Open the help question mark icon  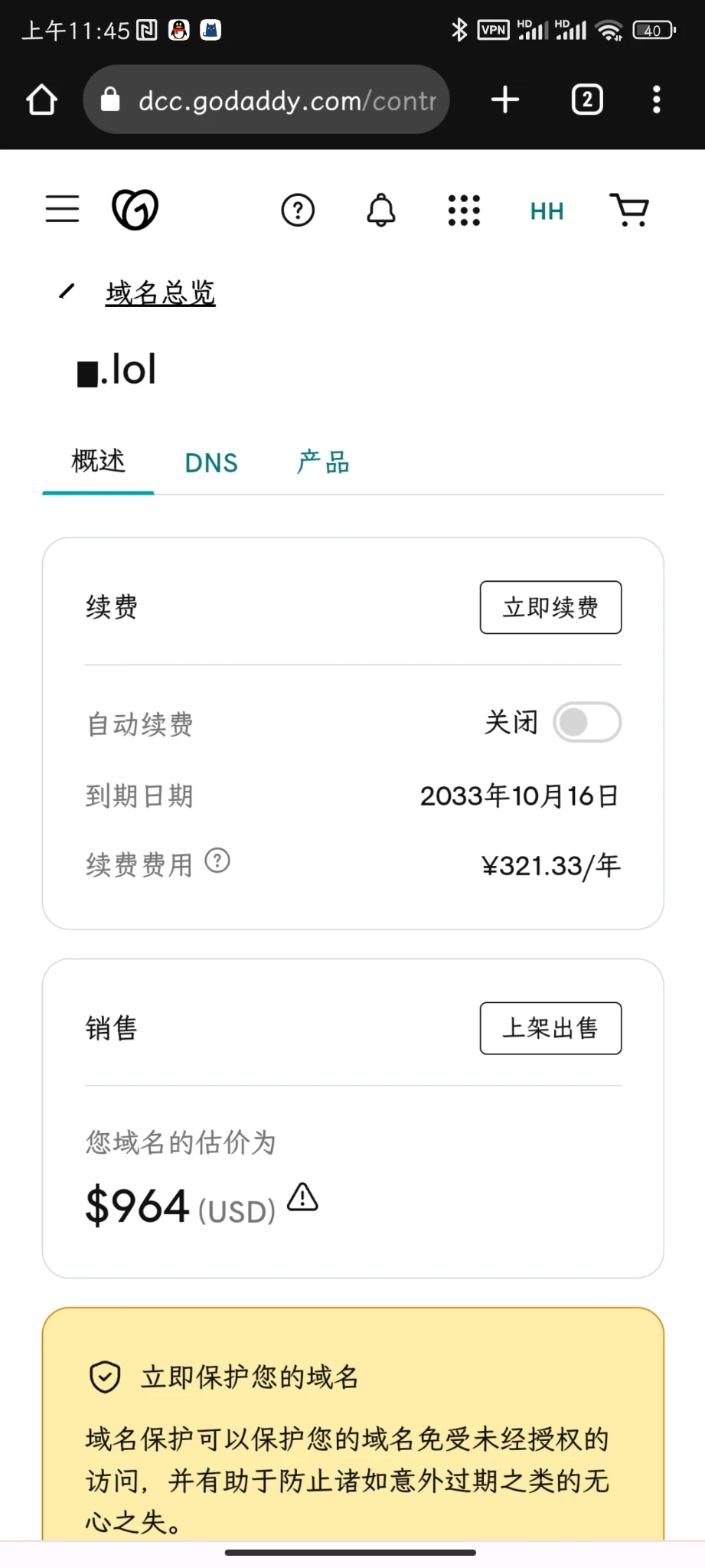298,210
